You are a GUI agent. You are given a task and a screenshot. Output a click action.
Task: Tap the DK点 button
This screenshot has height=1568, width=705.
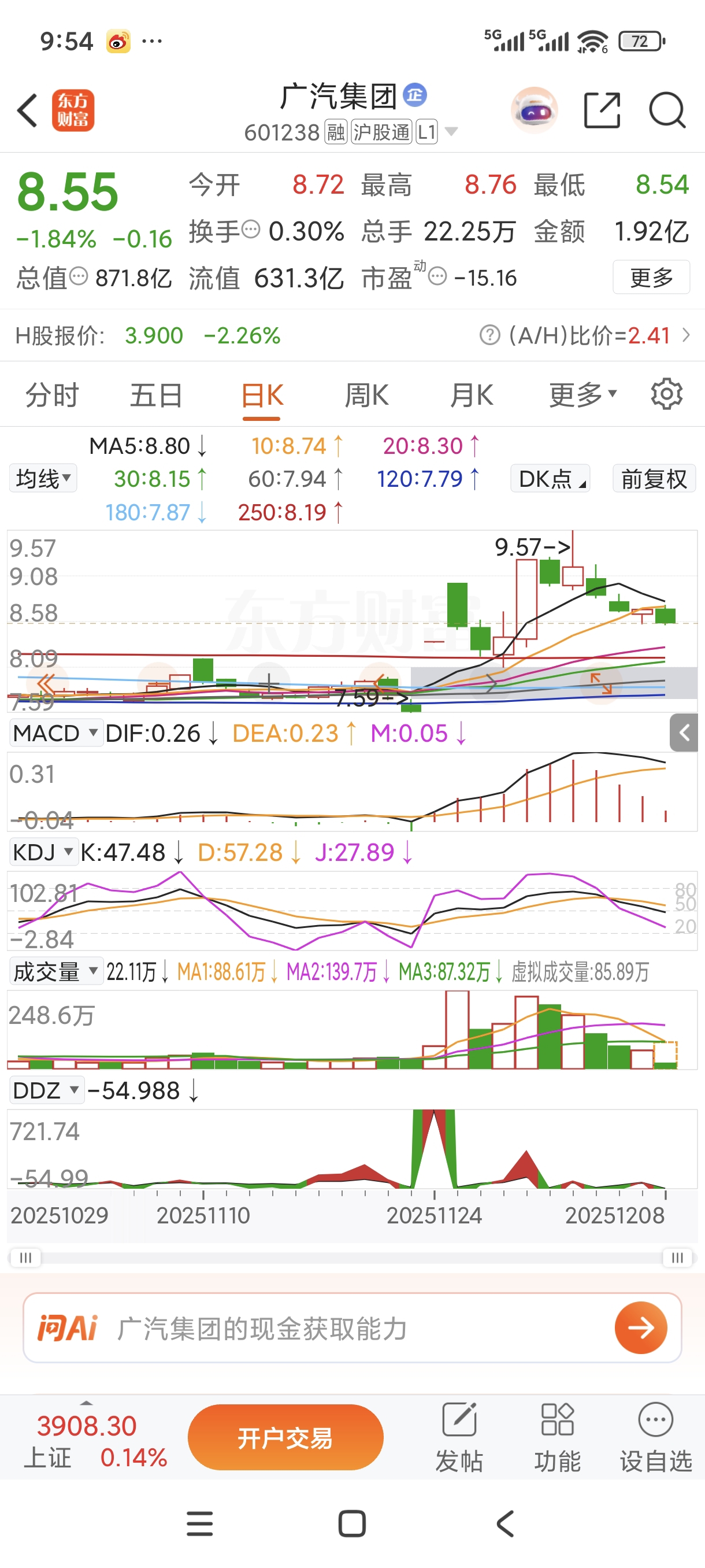[551, 479]
